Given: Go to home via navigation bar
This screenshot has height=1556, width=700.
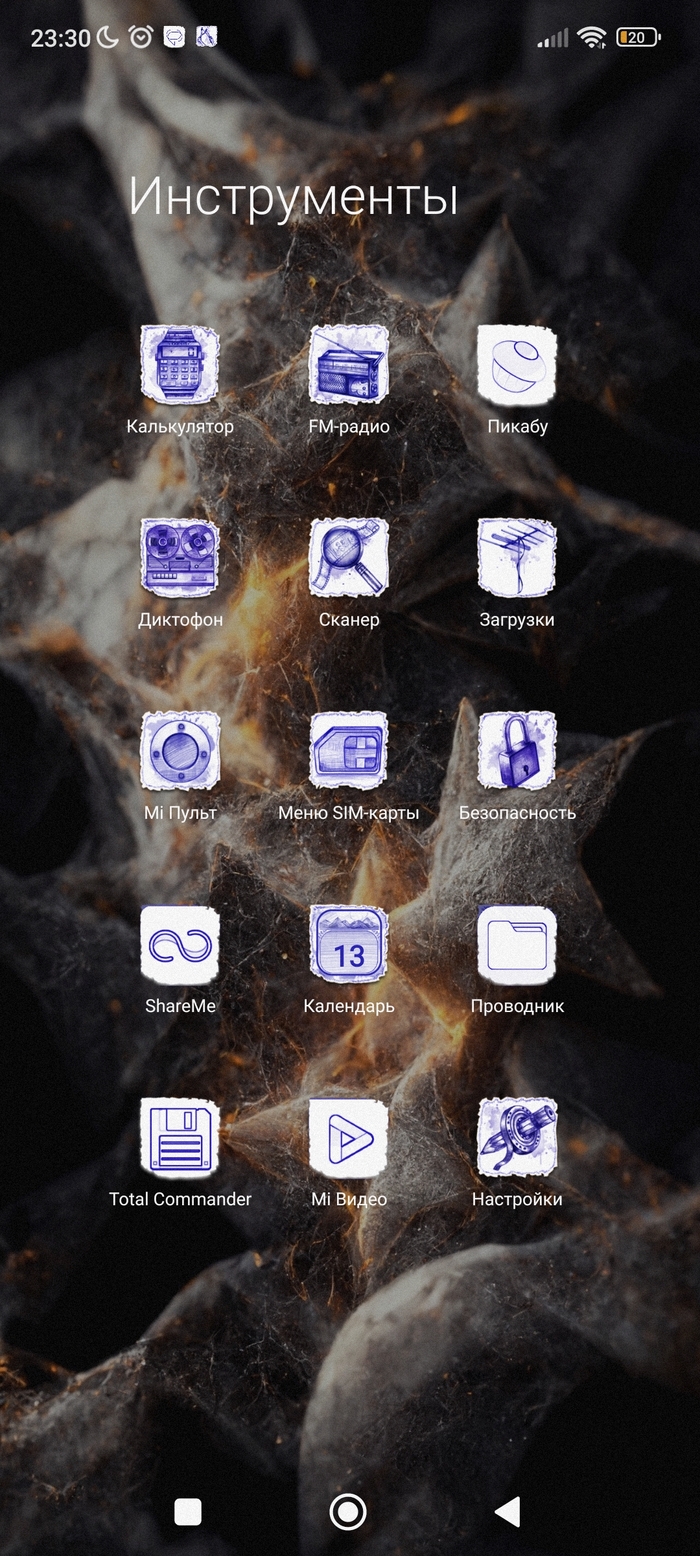Looking at the screenshot, I should pyautogui.click(x=348, y=1512).
